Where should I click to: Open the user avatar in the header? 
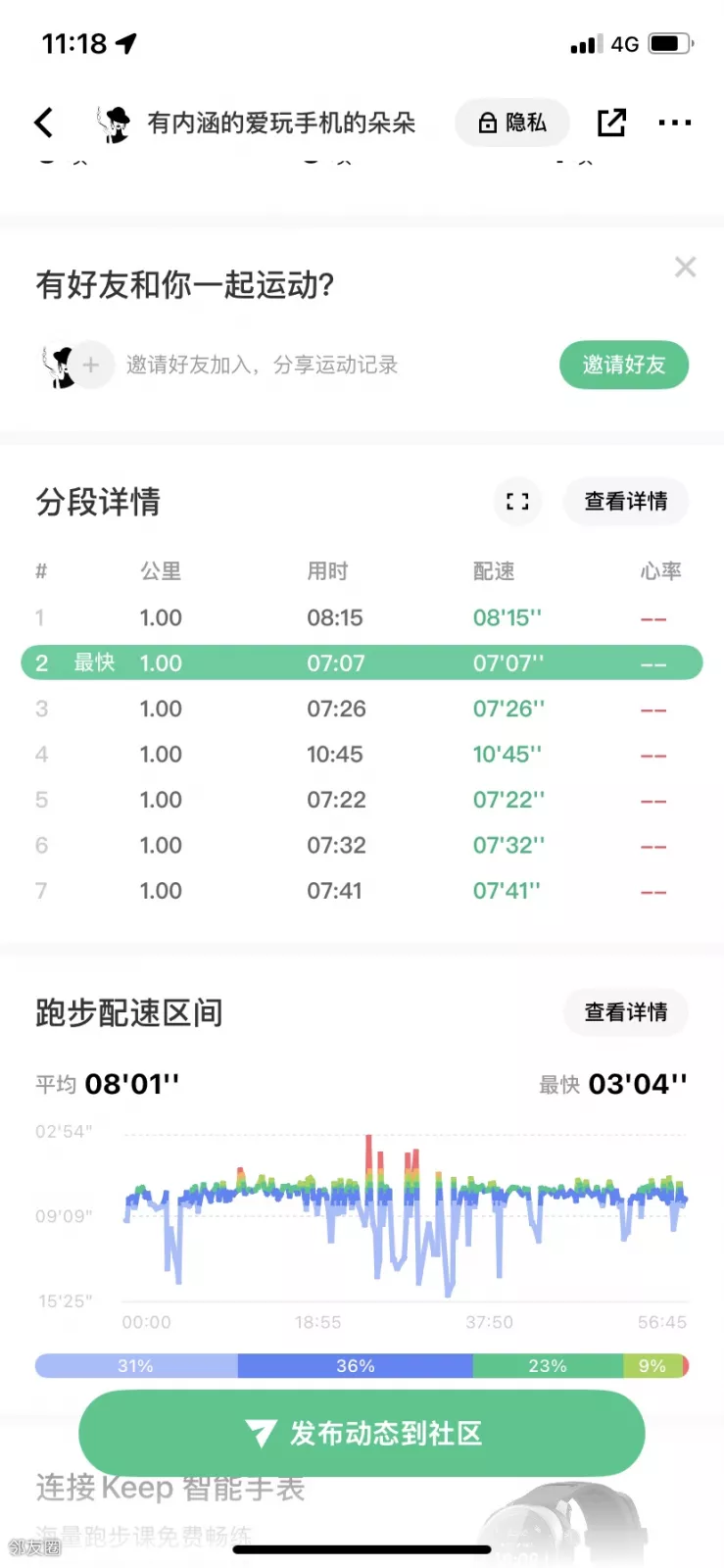(114, 123)
